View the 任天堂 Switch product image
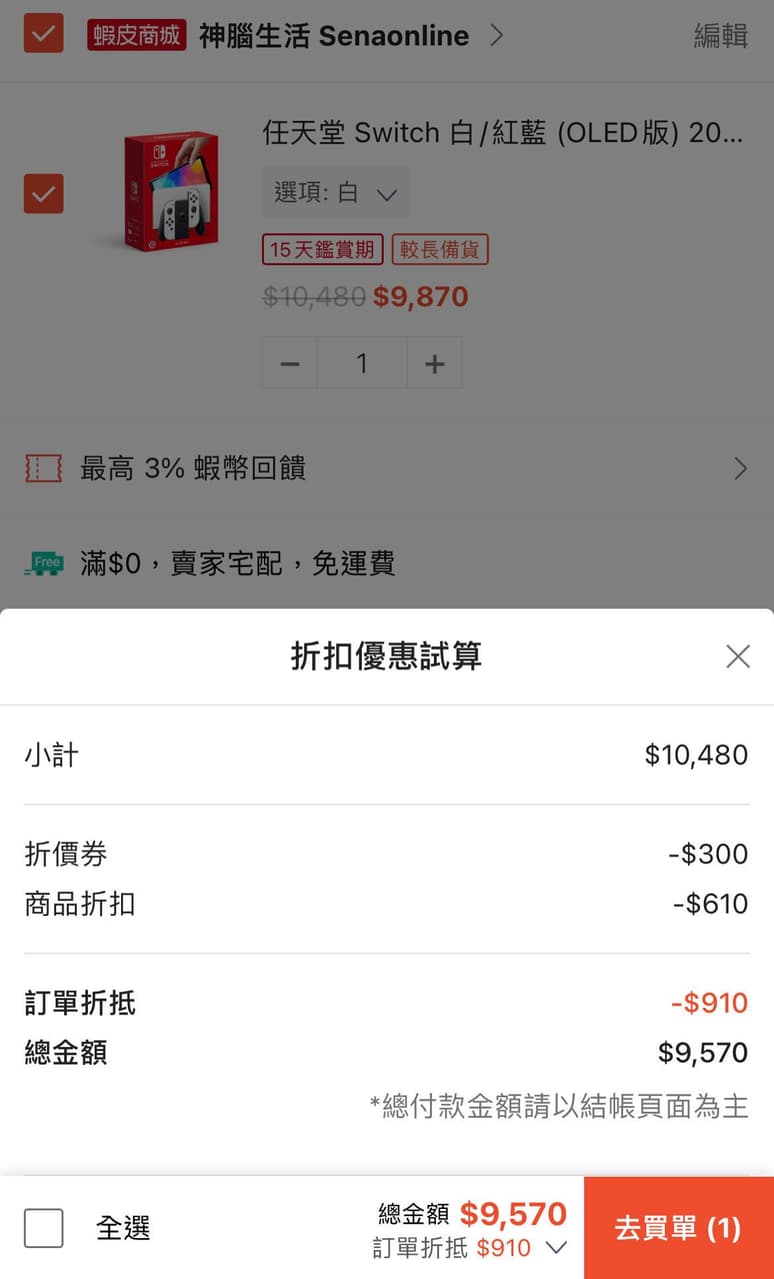 pyautogui.click(x=170, y=191)
